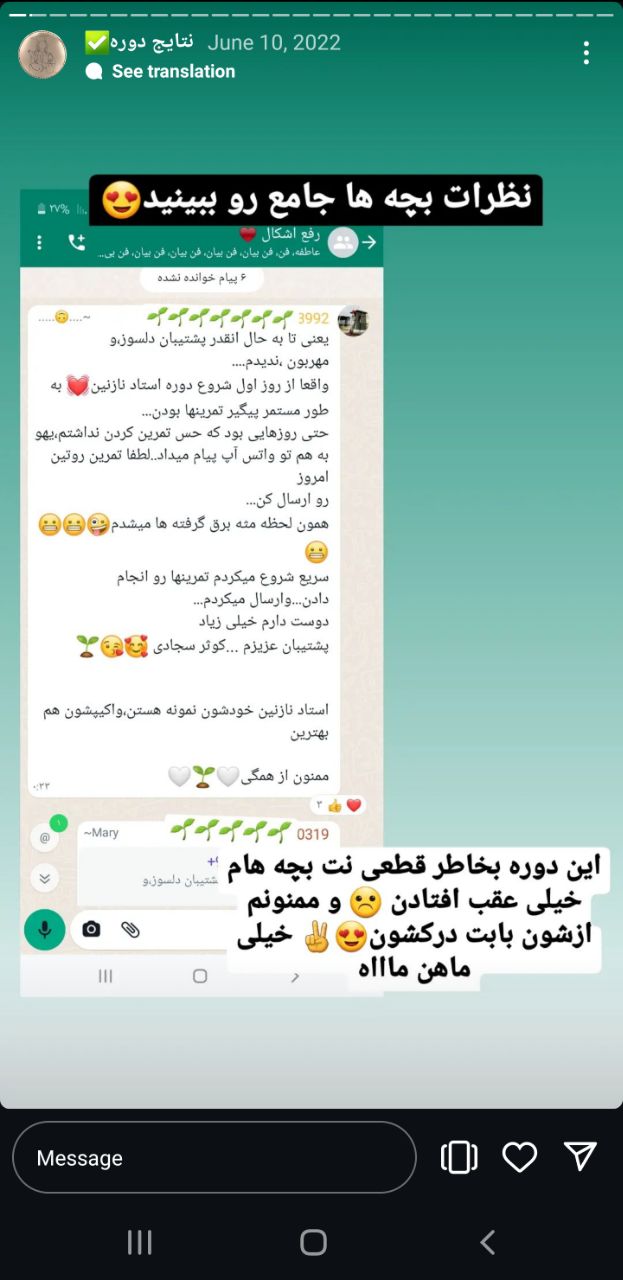Open the story viewer carousel icon

coord(459,1157)
